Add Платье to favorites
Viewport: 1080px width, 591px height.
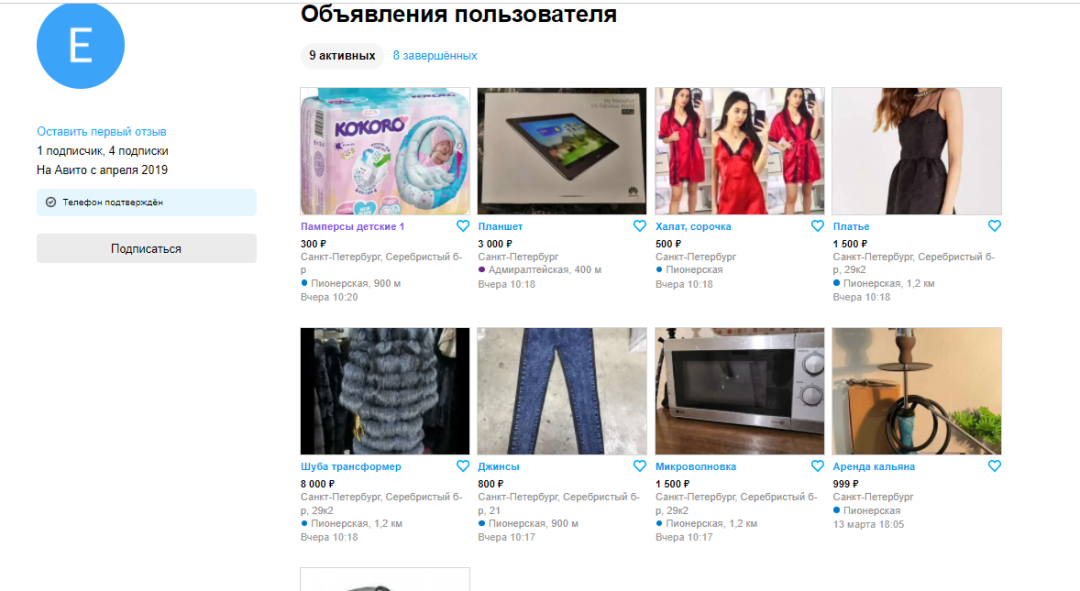[994, 226]
